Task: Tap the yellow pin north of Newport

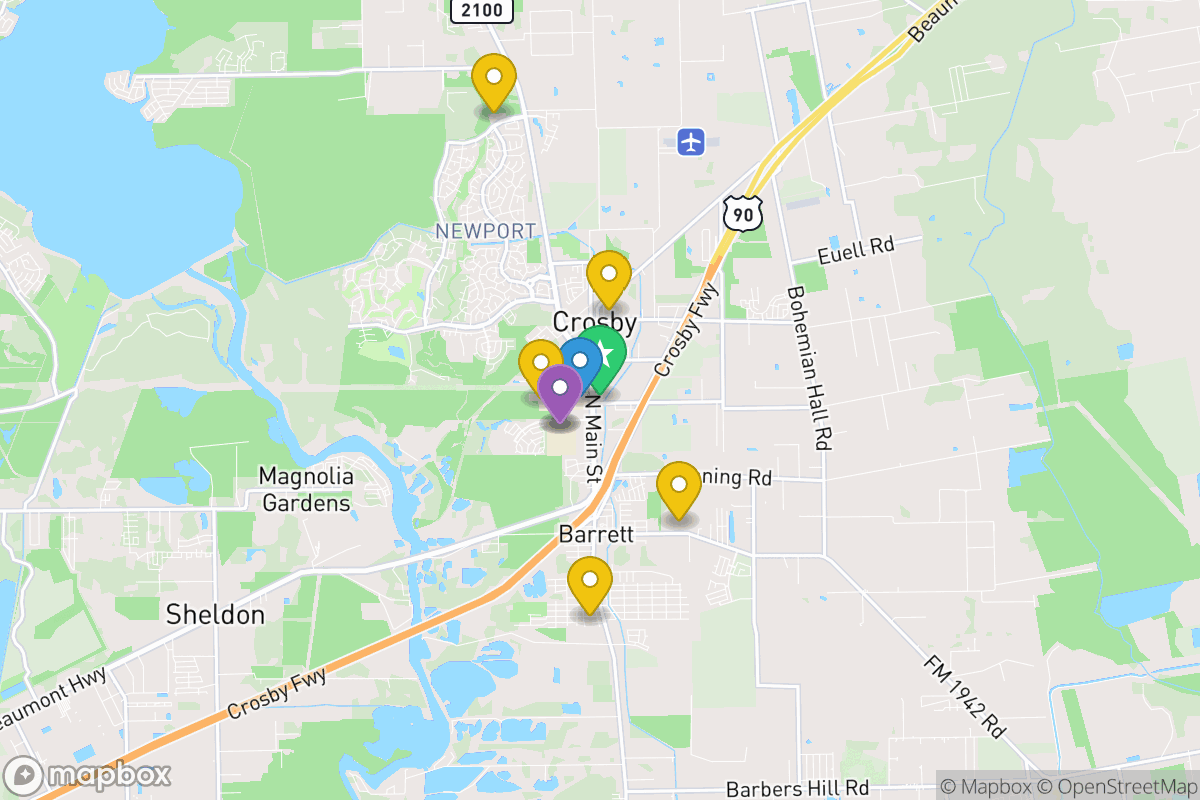Action: click(493, 78)
